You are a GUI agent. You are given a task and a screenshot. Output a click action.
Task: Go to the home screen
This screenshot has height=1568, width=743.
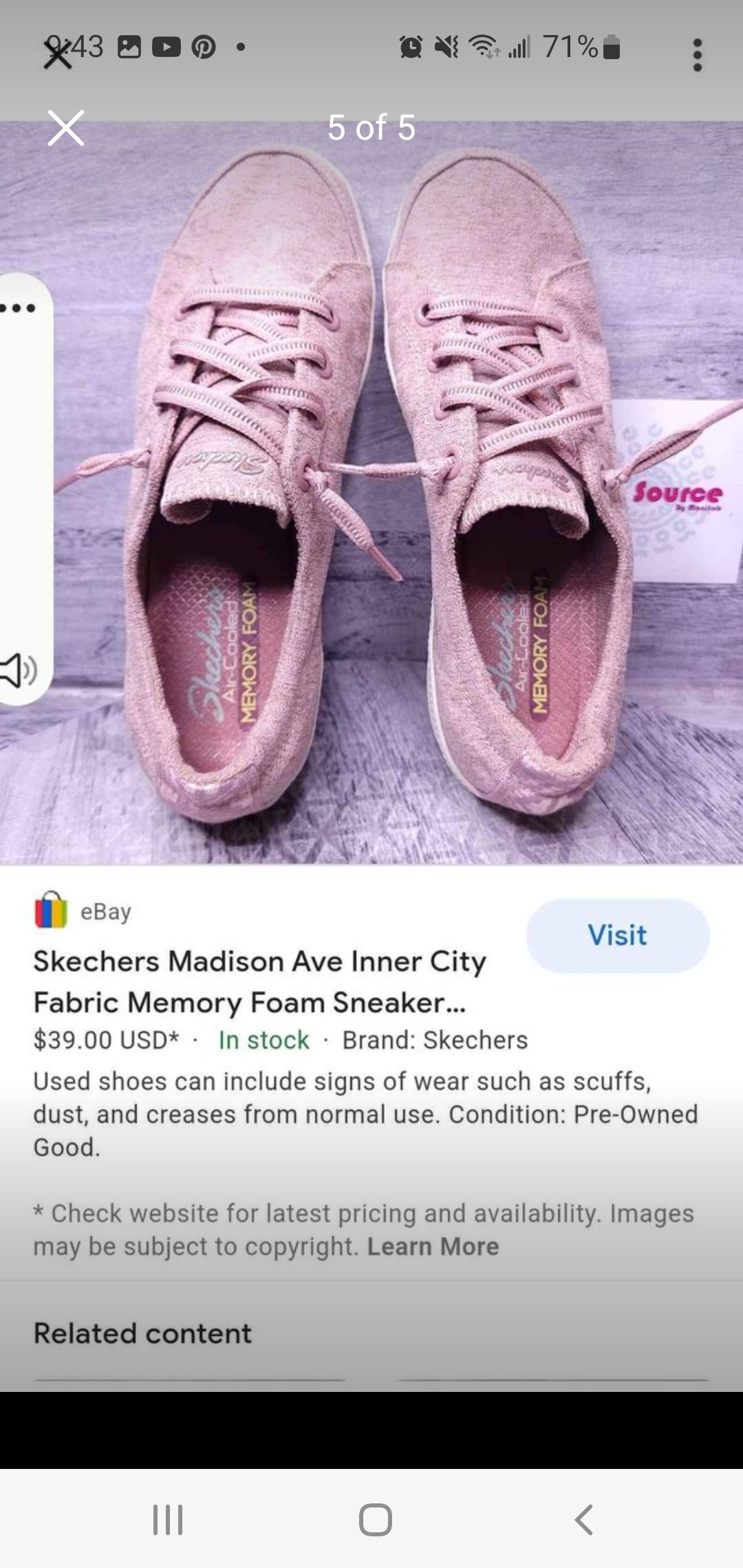coord(376,1520)
